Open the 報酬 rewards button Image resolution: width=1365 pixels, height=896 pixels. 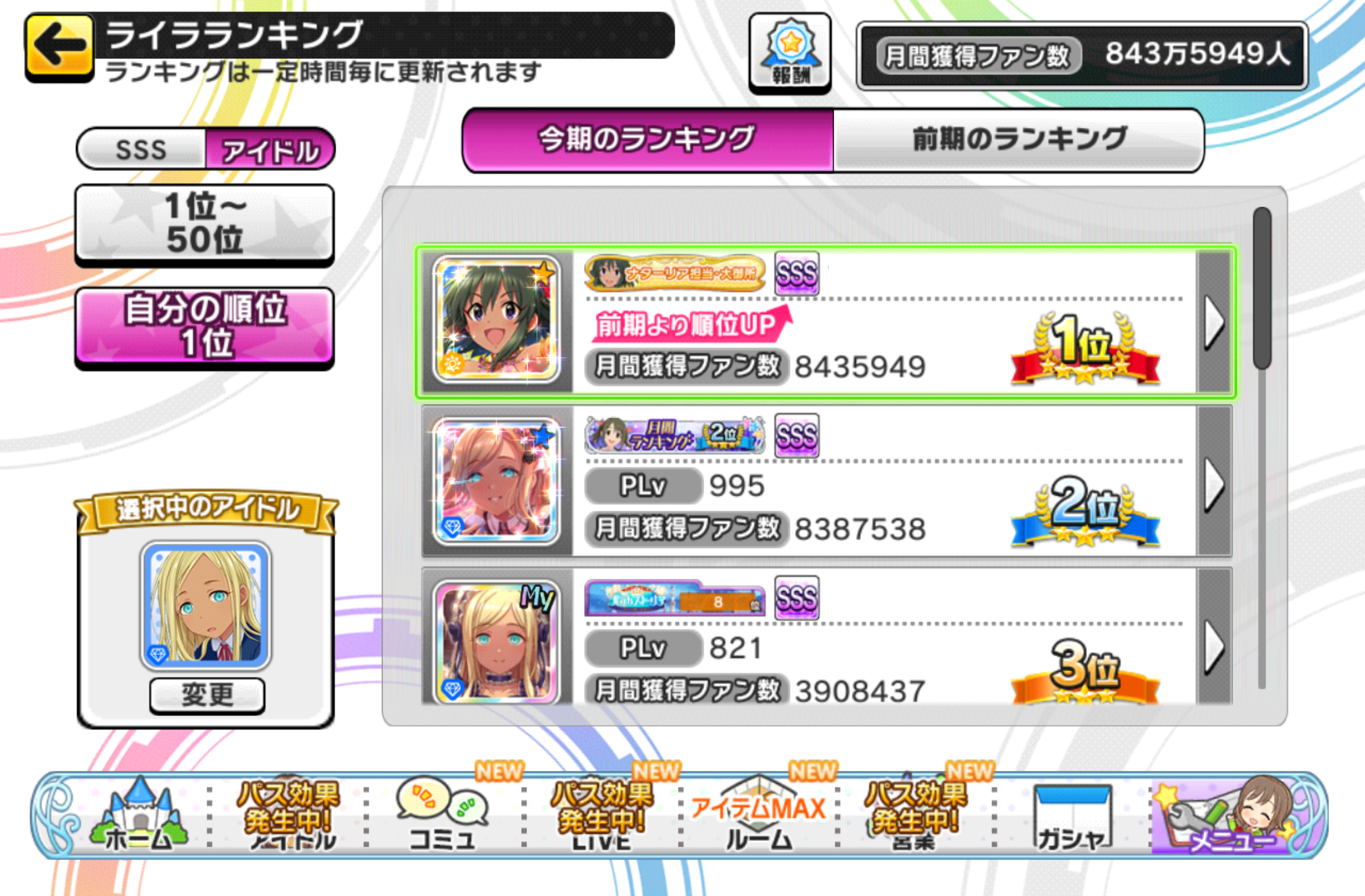click(x=790, y=54)
